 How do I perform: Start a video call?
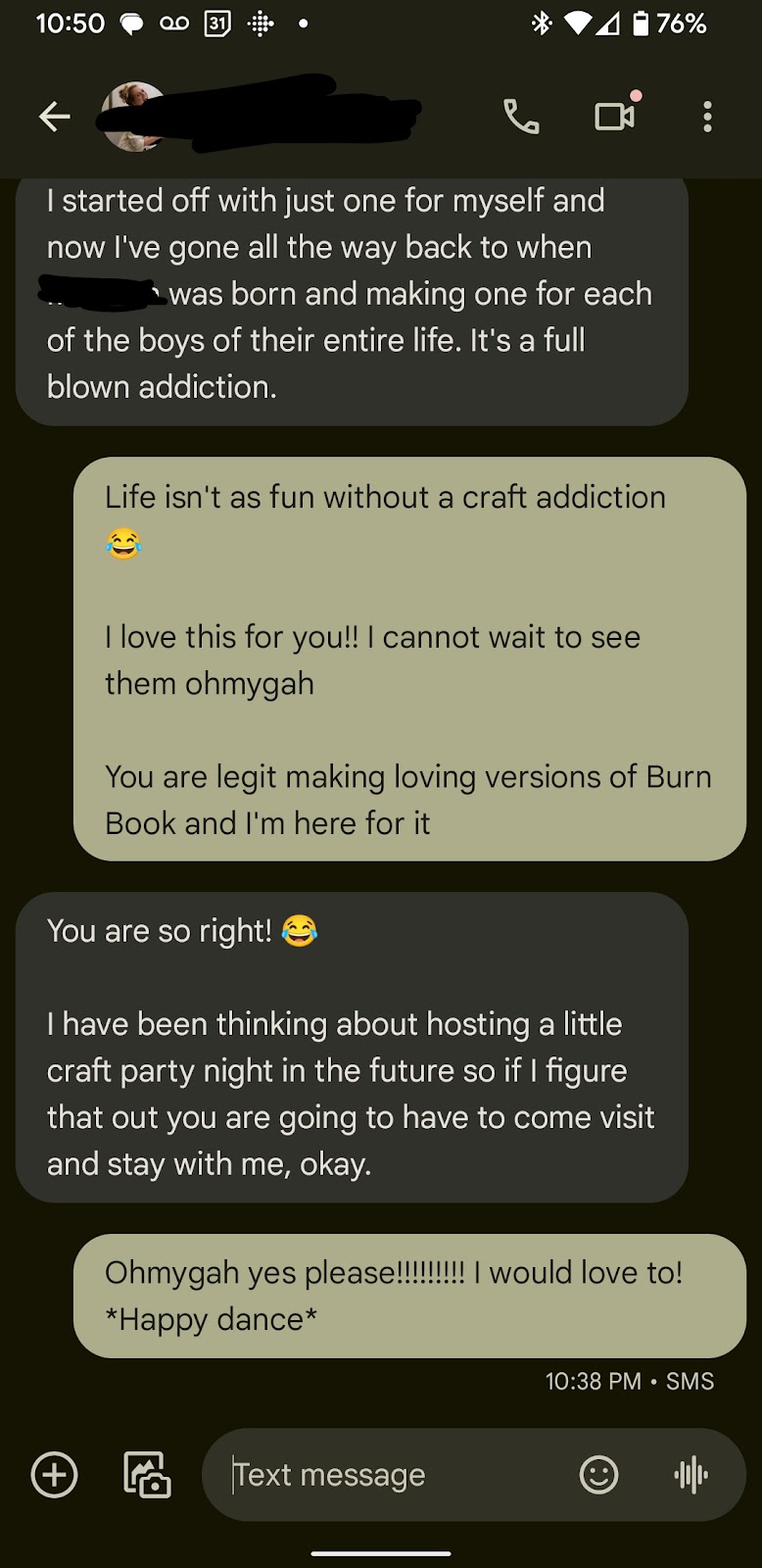615,118
